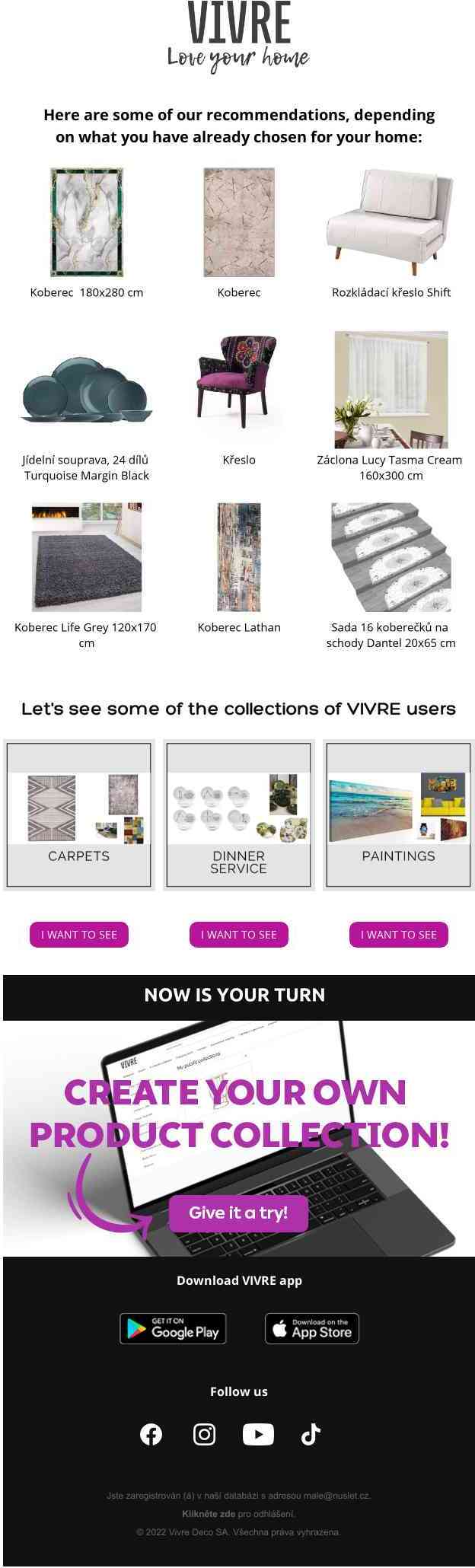
Task: Tap I WANT TO SEE under Paintings
Action: click(398, 935)
